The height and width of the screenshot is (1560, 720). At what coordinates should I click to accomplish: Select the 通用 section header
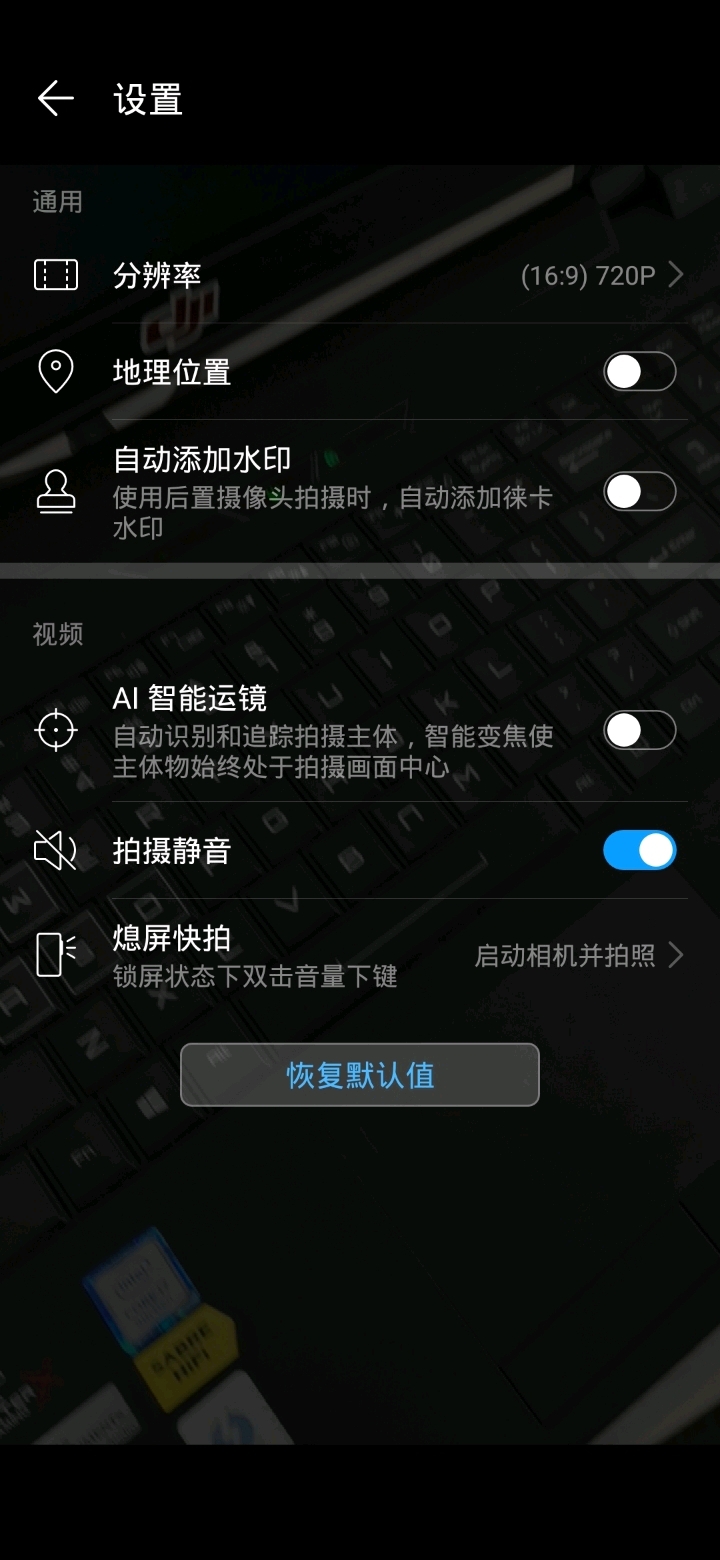[x=57, y=203]
